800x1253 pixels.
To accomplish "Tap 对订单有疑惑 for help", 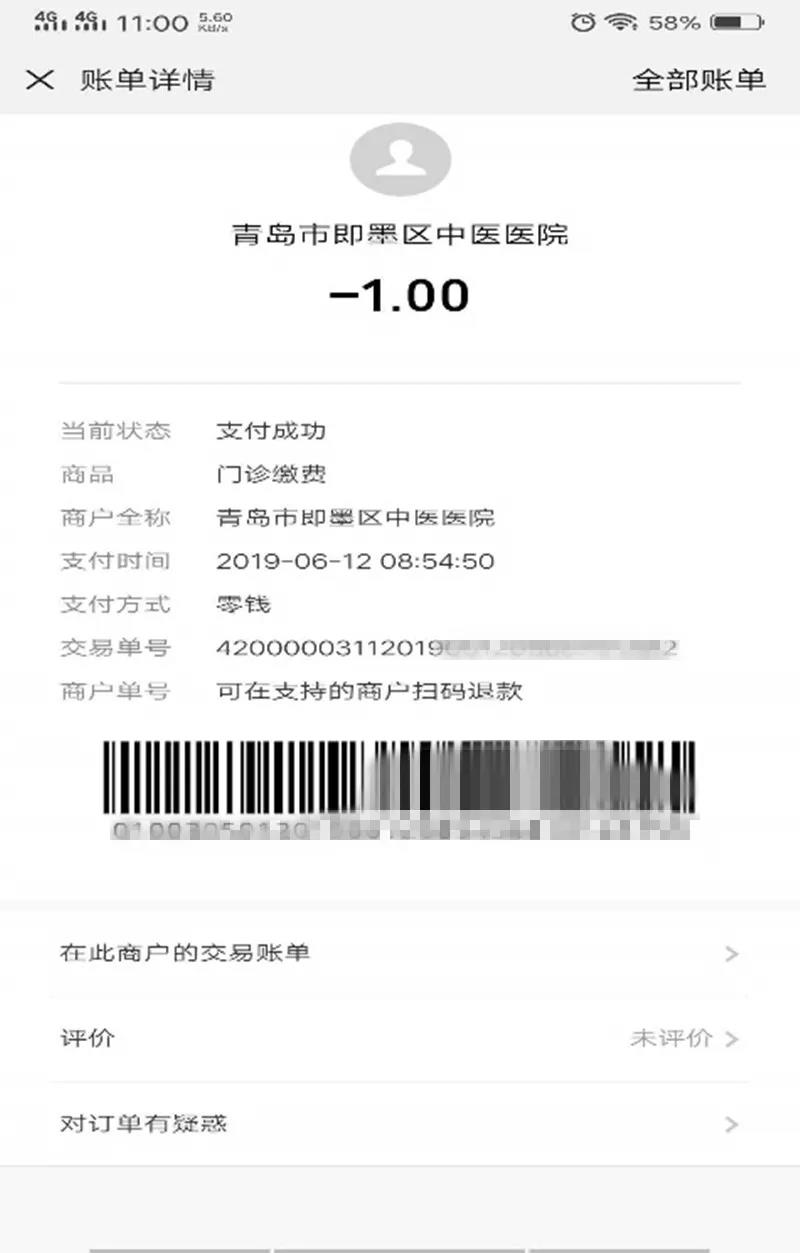I will pyautogui.click(x=400, y=1124).
